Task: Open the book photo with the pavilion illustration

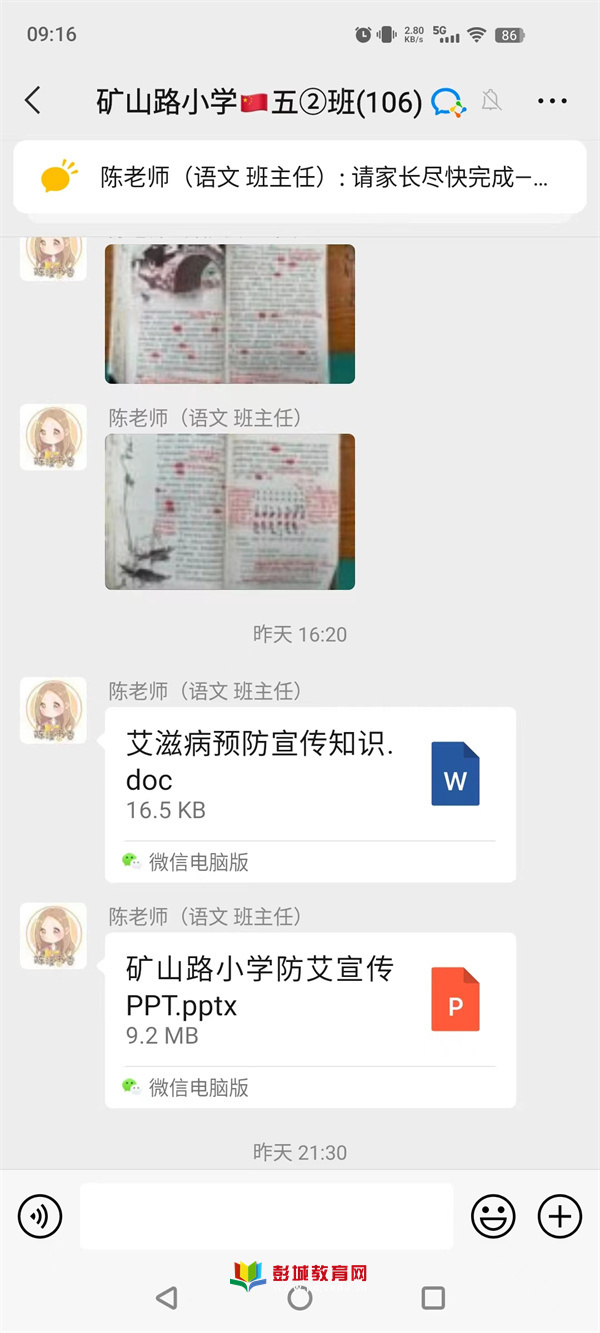Action: pyautogui.click(x=230, y=313)
